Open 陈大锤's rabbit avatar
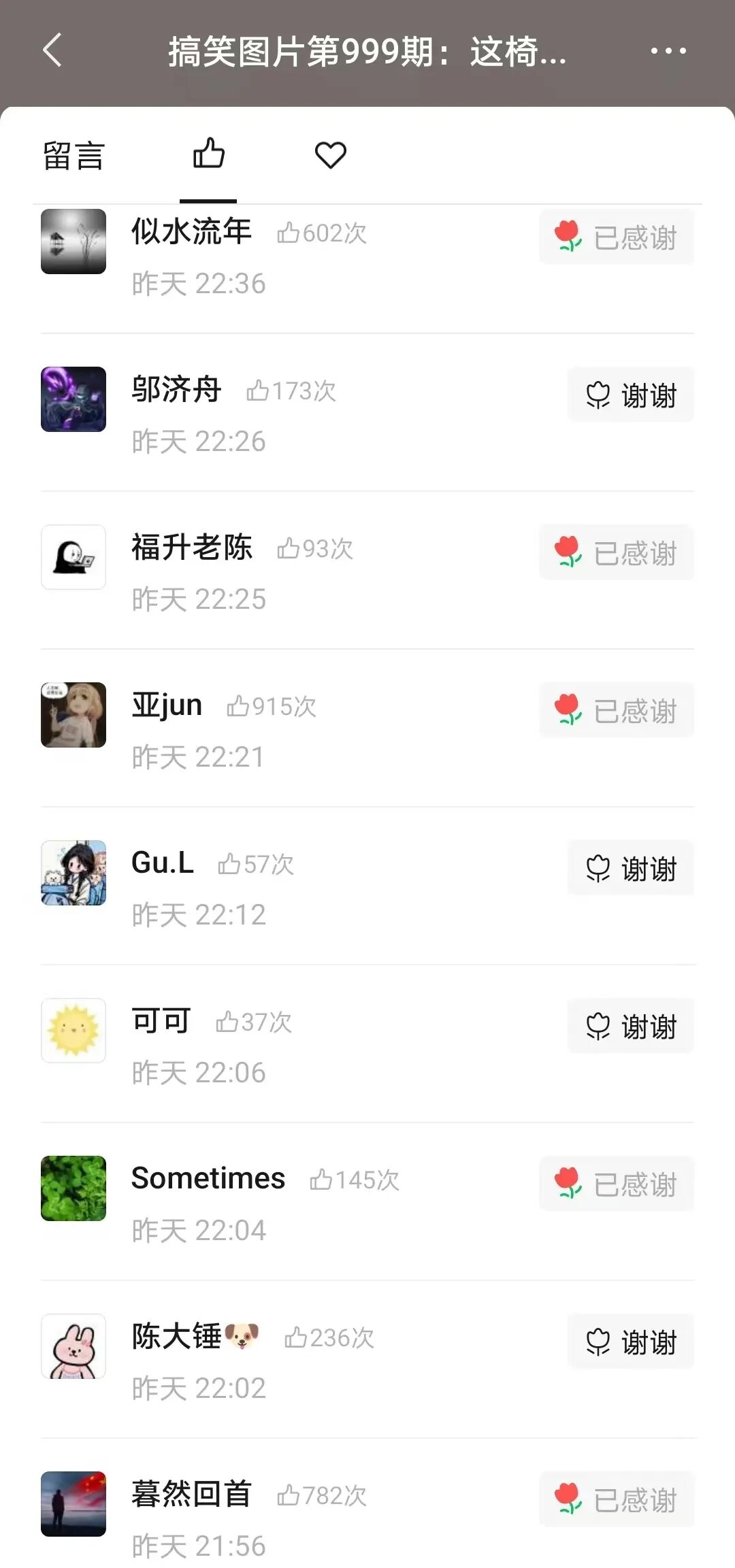Viewport: 735px width, 1568px height. pyautogui.click(x=73, y=1346)
